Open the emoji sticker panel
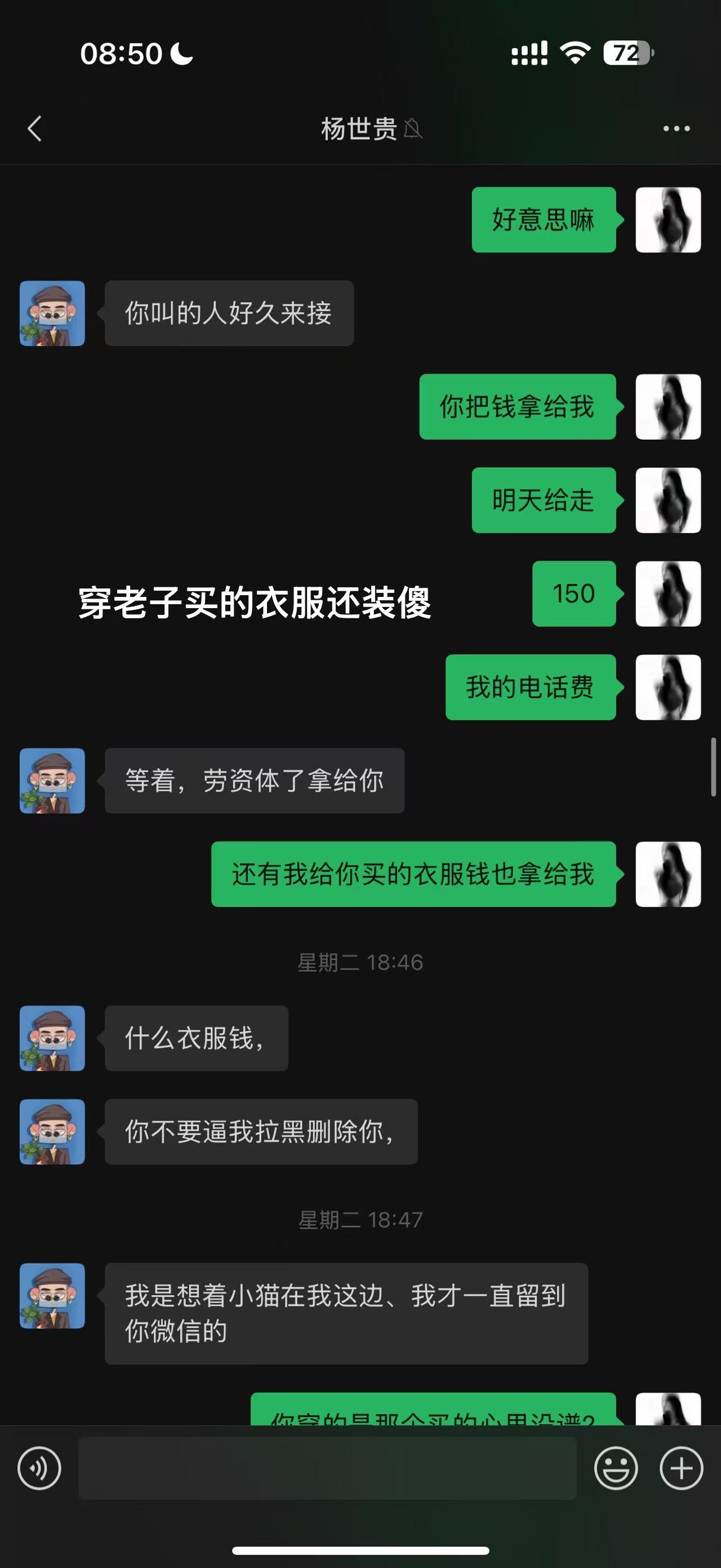This screenshot has width=721, height=1568. [616, 1468]
